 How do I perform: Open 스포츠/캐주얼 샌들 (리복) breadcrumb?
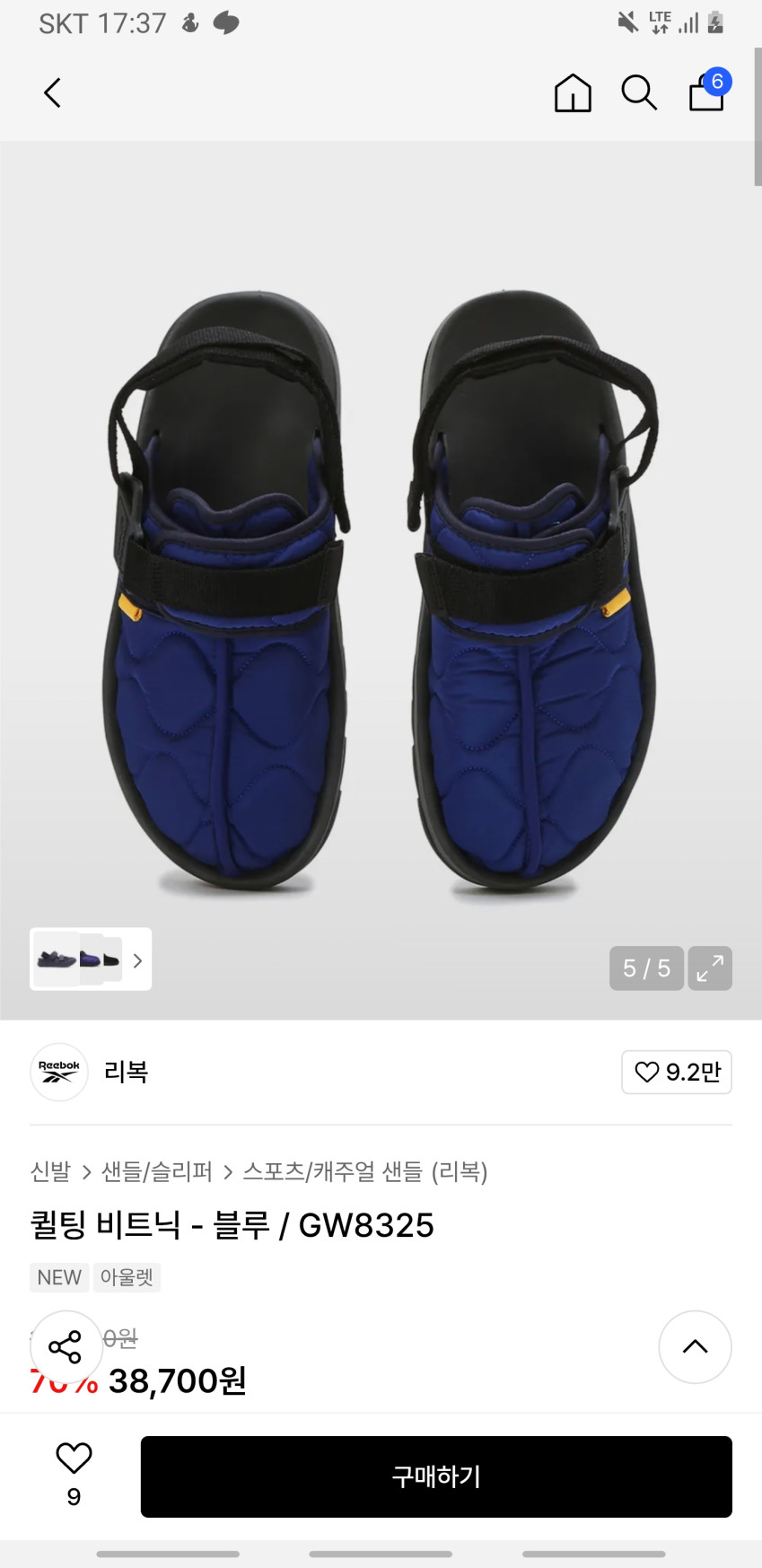(x=364, y=1171)
